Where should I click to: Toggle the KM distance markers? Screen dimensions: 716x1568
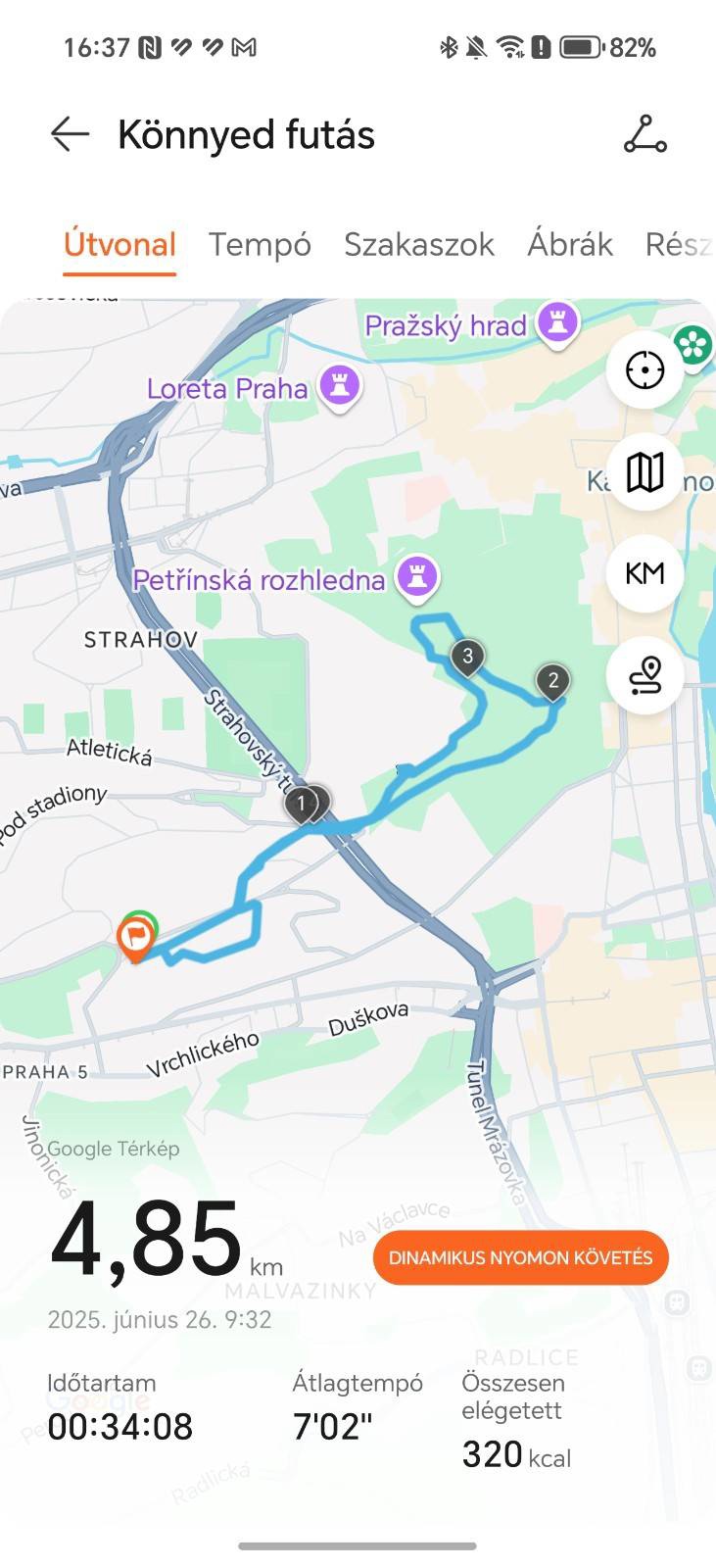644,573
